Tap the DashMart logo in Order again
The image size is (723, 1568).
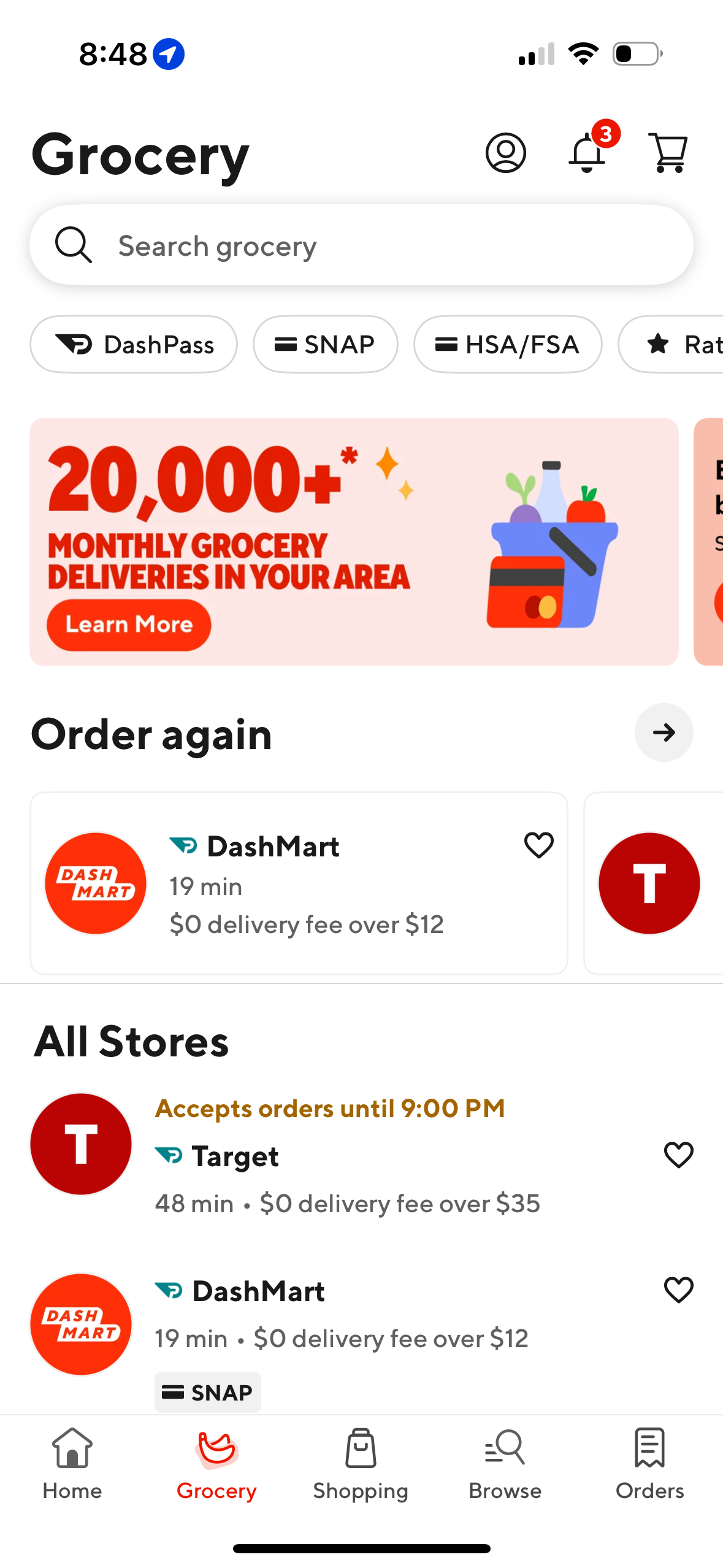(x=95, y=883)
